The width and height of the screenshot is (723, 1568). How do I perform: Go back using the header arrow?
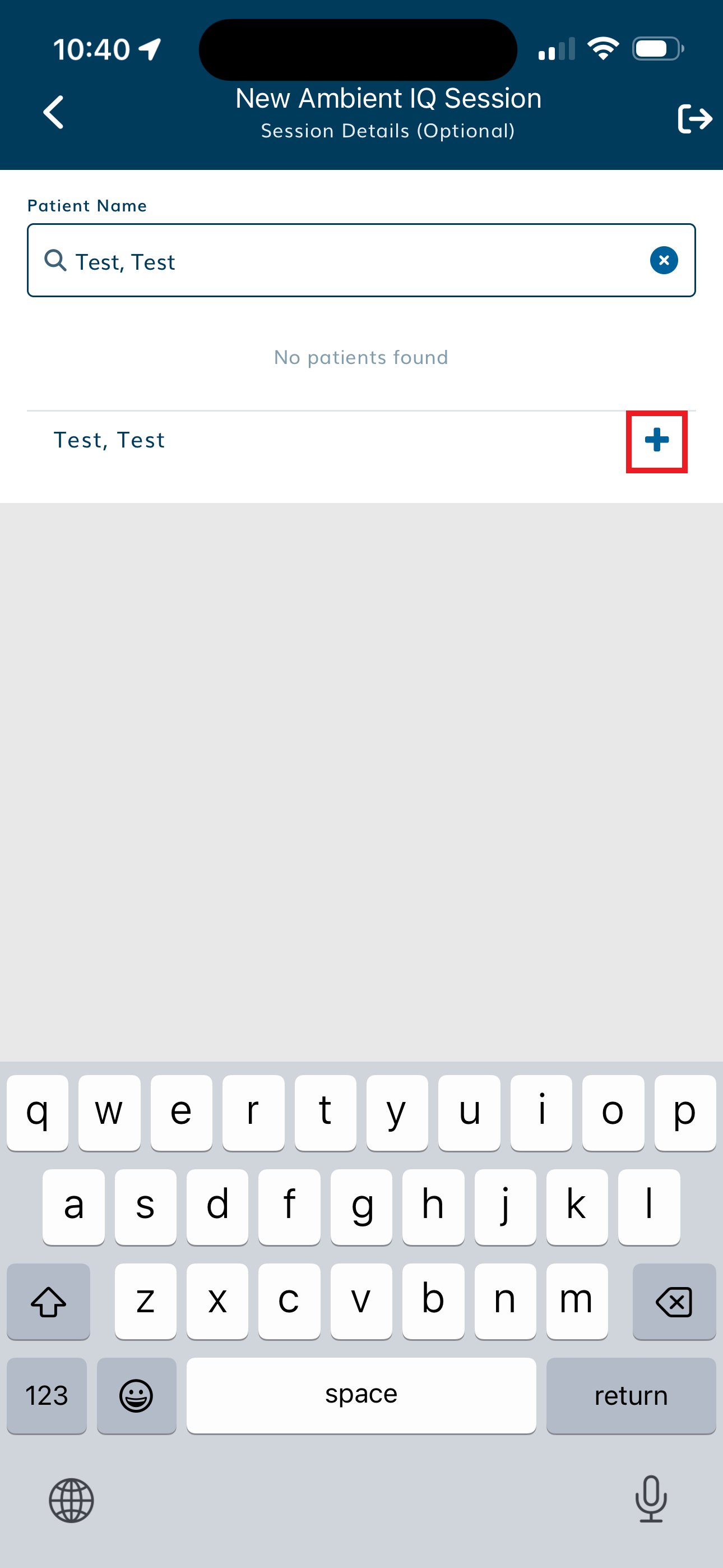(x=54, y=113)
